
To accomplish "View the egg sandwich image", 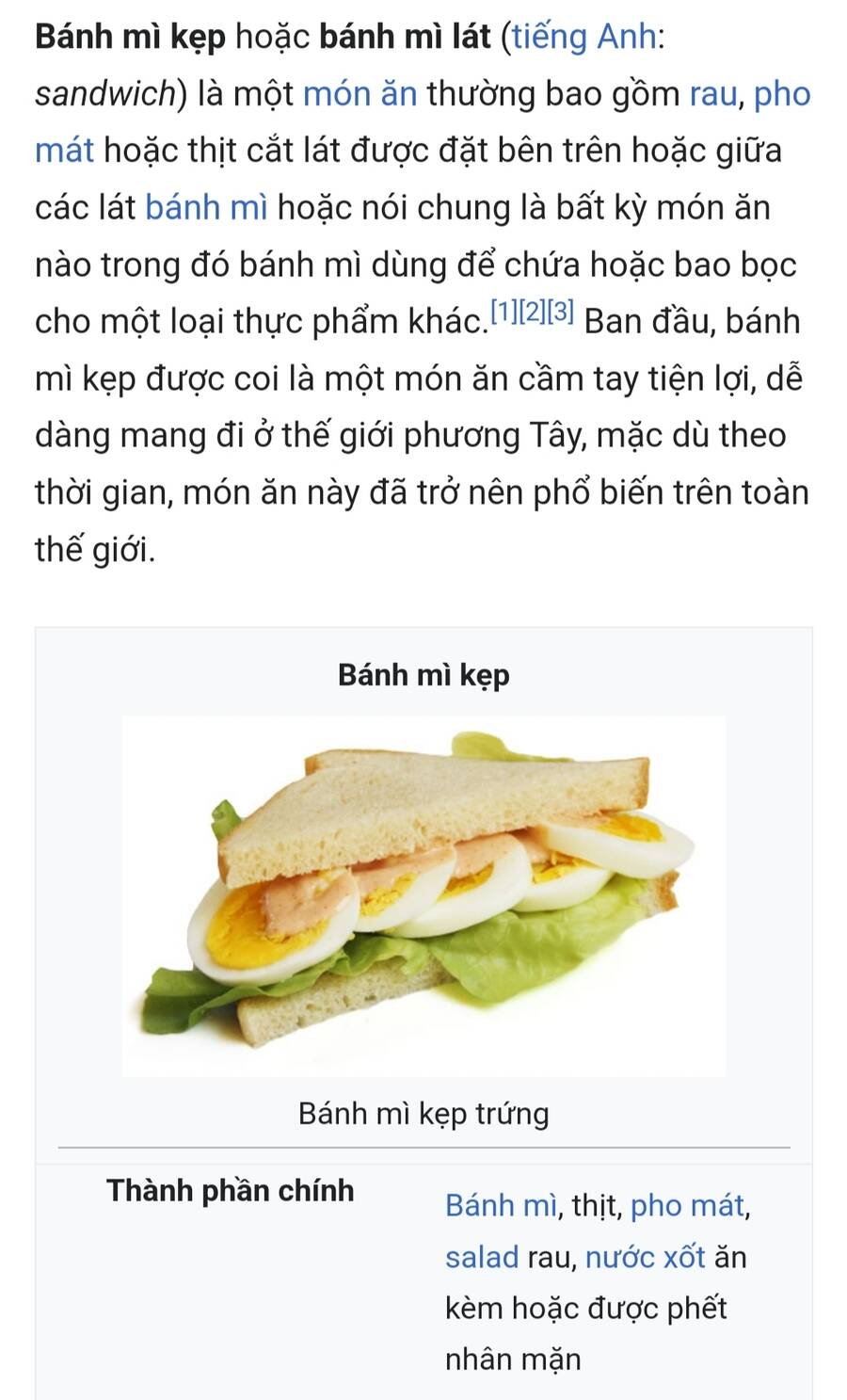I will 423,895.
